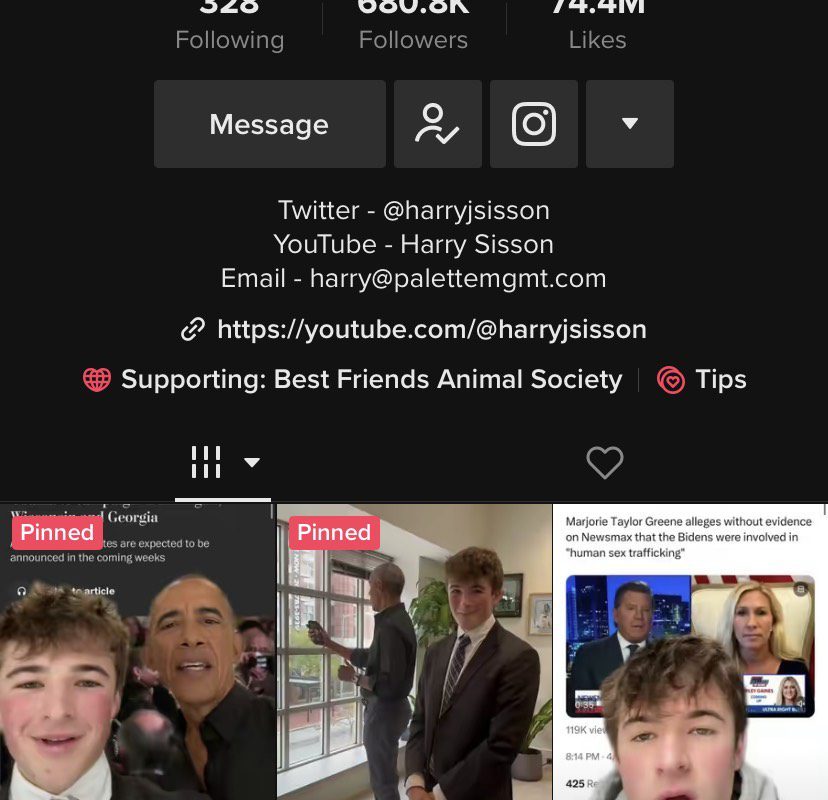View the Followers list
The height and width of the screenshot is (800, 828).
pyautogui.click(x=413, y=30)
